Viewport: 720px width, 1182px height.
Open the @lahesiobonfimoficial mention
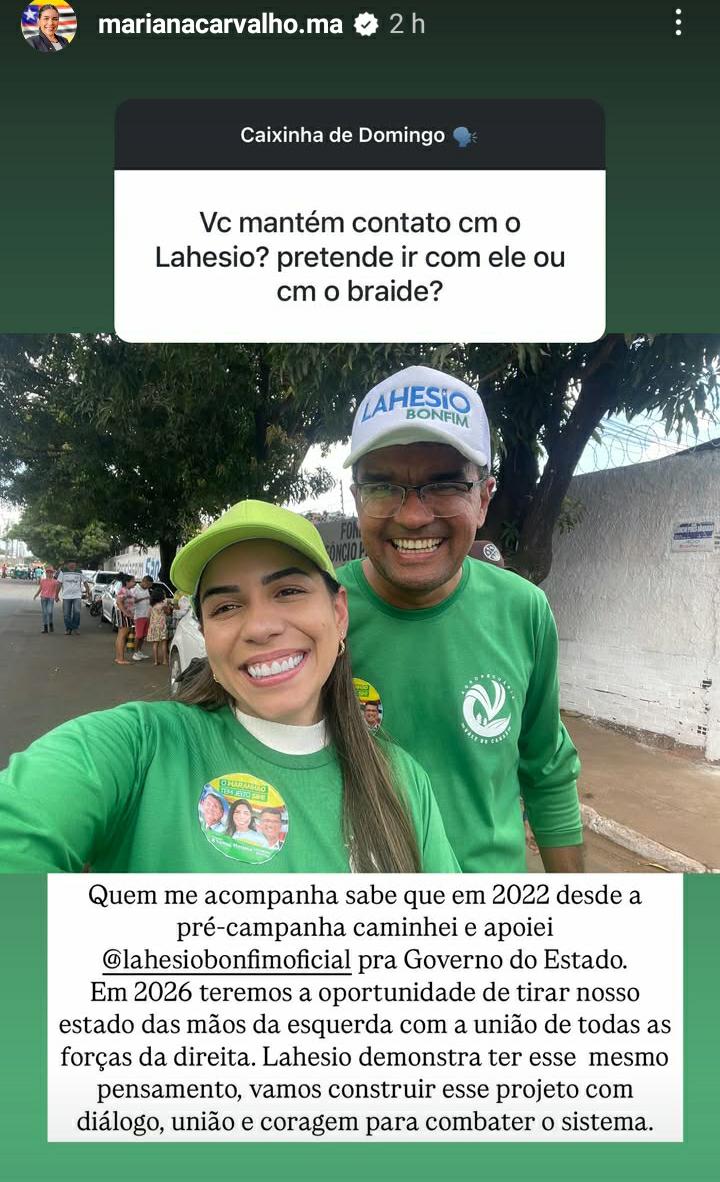(x=227, y=960)
